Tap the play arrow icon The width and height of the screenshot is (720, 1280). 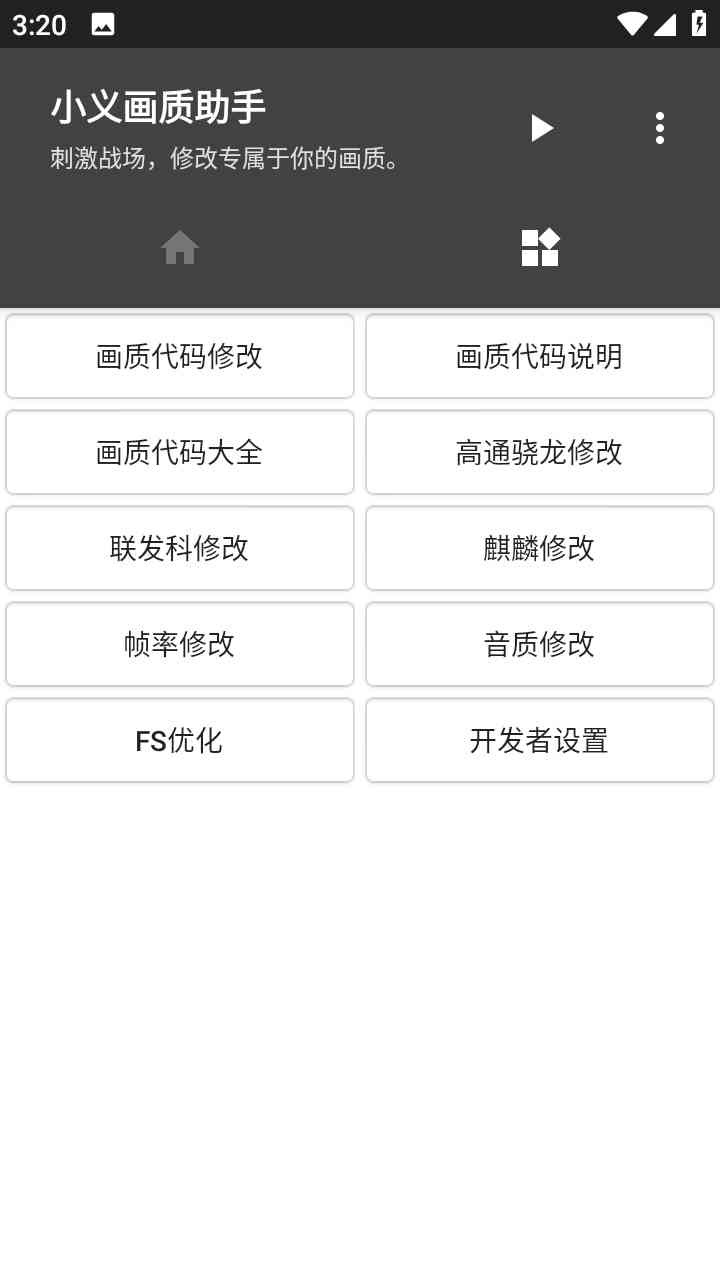pos(542,128)
